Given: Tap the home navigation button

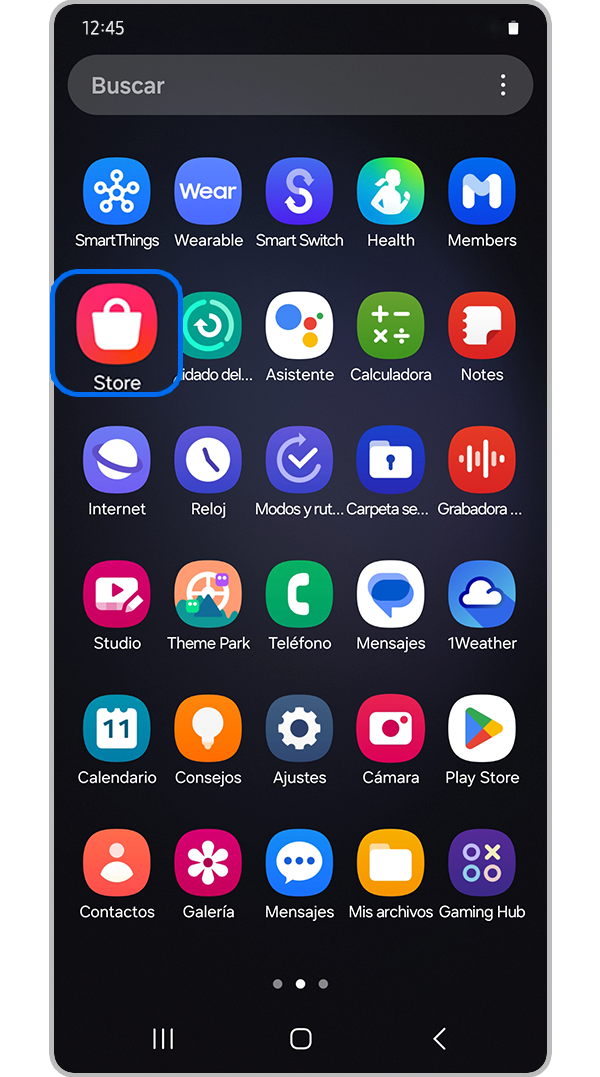Looking at the screenshot, I should tap(300, 1038).
